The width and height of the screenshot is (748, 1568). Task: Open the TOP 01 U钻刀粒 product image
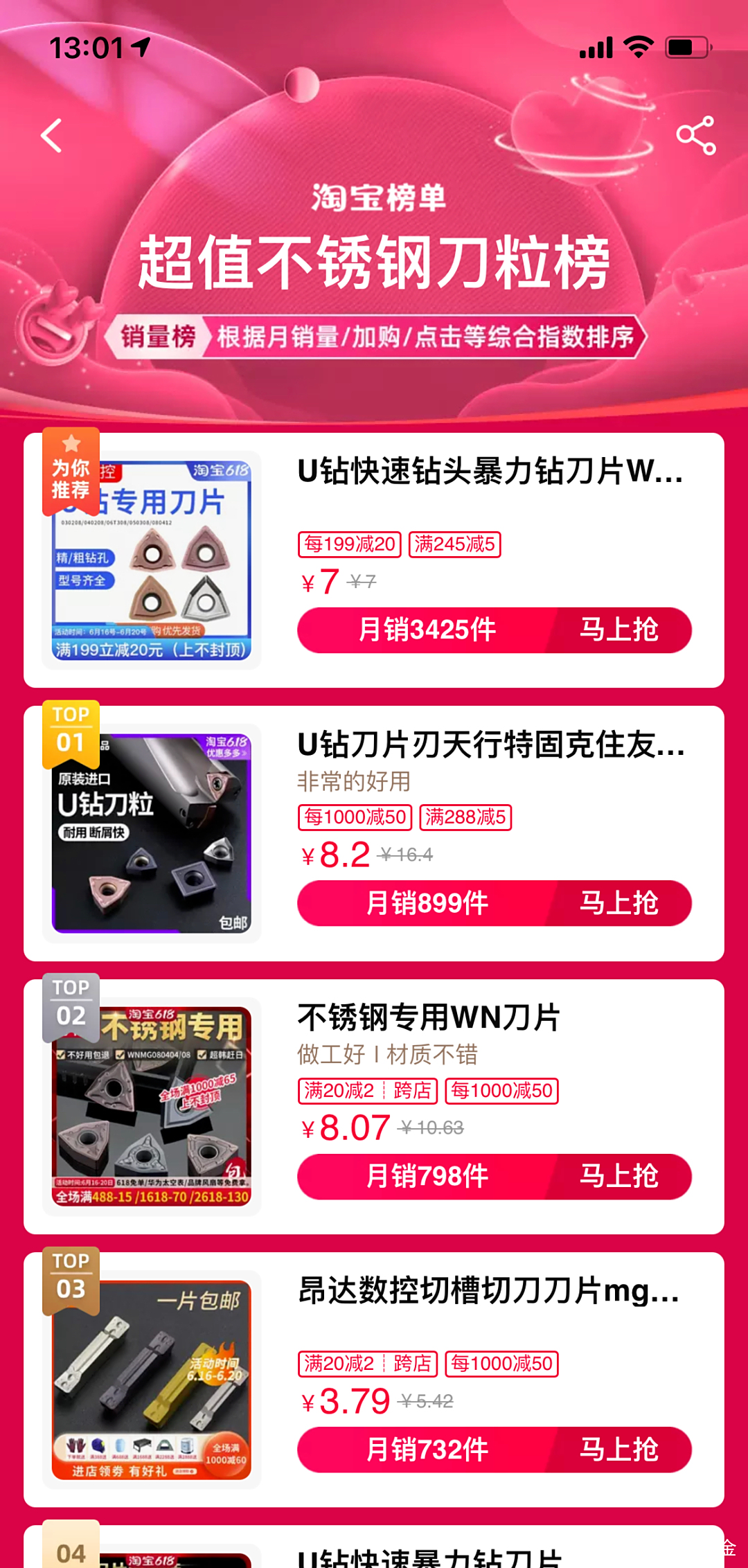click(x=152, y=834)
